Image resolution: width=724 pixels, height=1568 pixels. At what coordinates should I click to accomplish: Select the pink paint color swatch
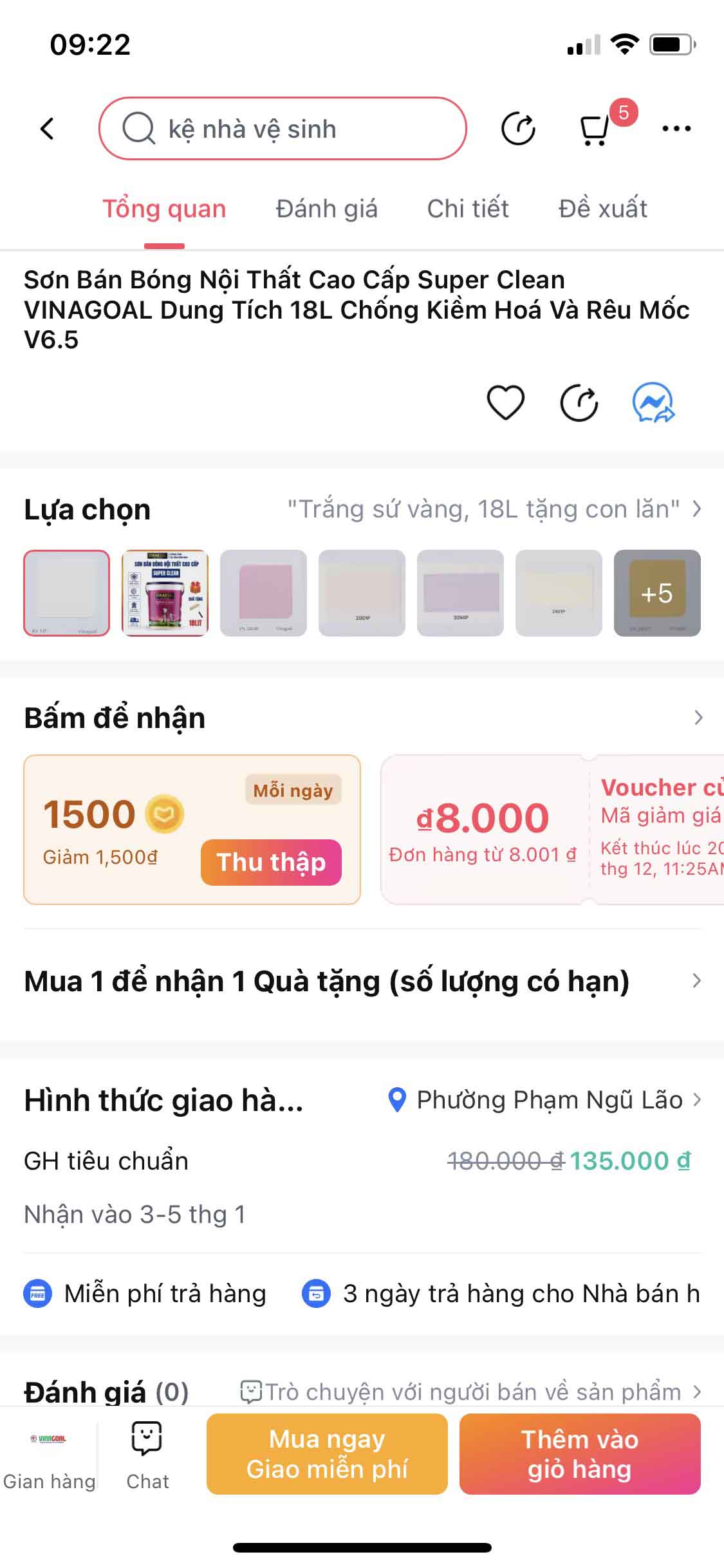(263, 593)
